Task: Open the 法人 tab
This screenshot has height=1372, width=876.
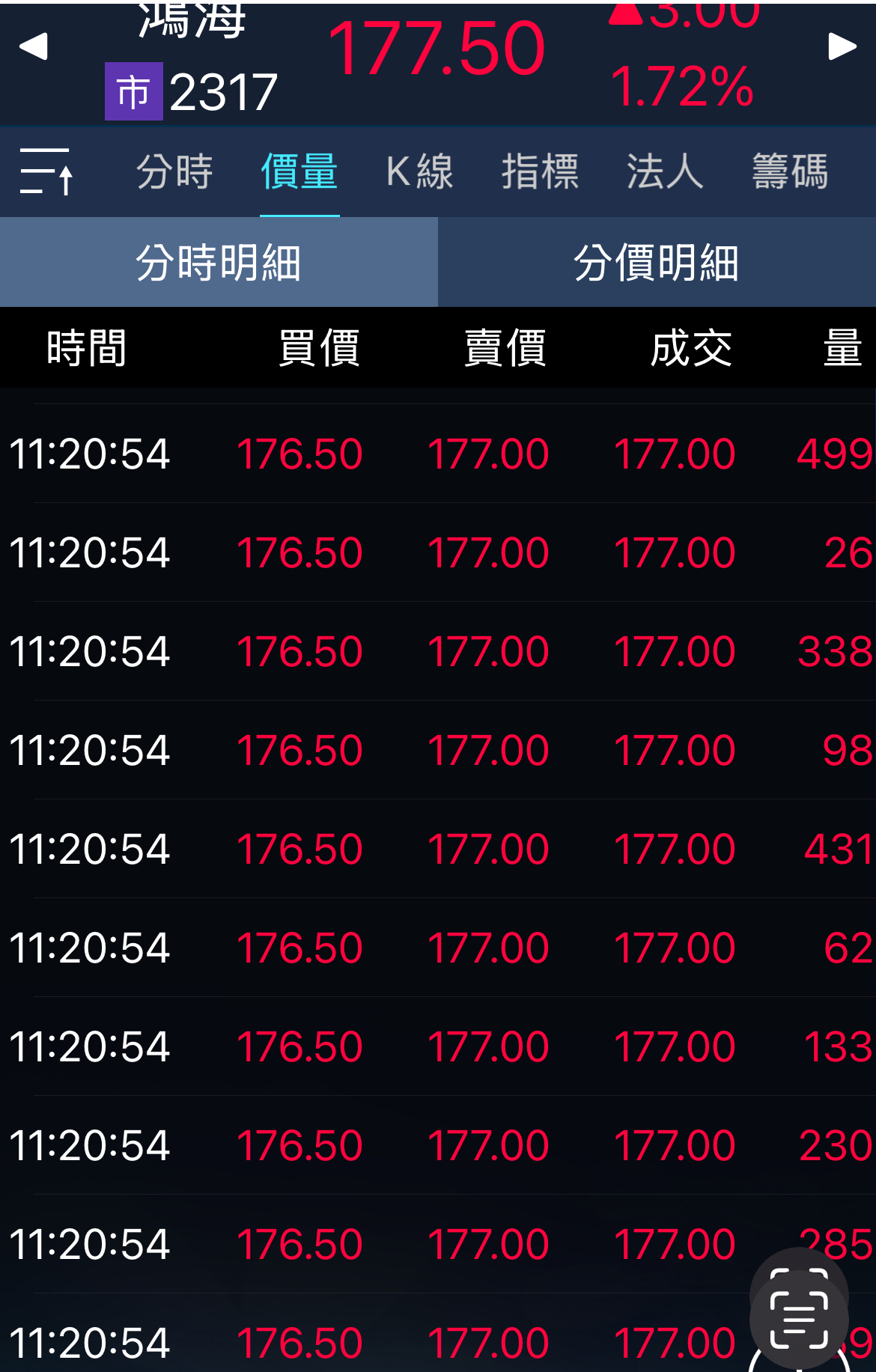Action: [x=665, y=171]
